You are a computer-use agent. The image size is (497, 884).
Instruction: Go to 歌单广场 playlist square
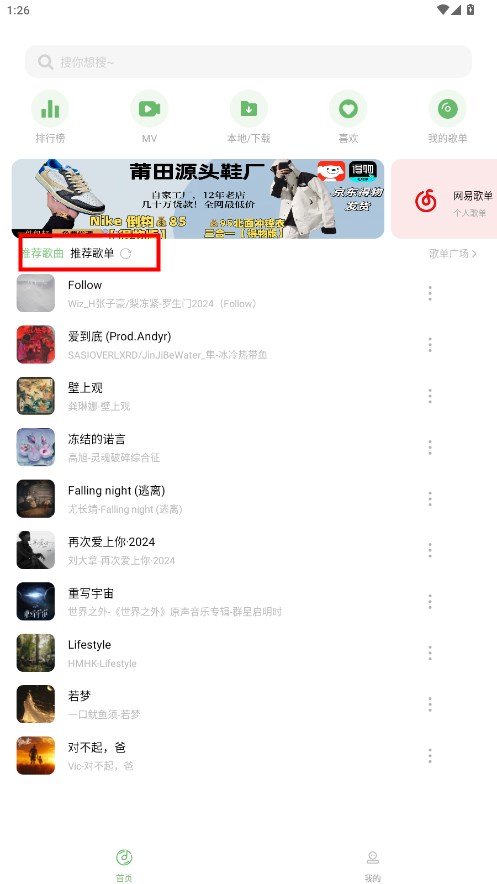pos(452,254)
